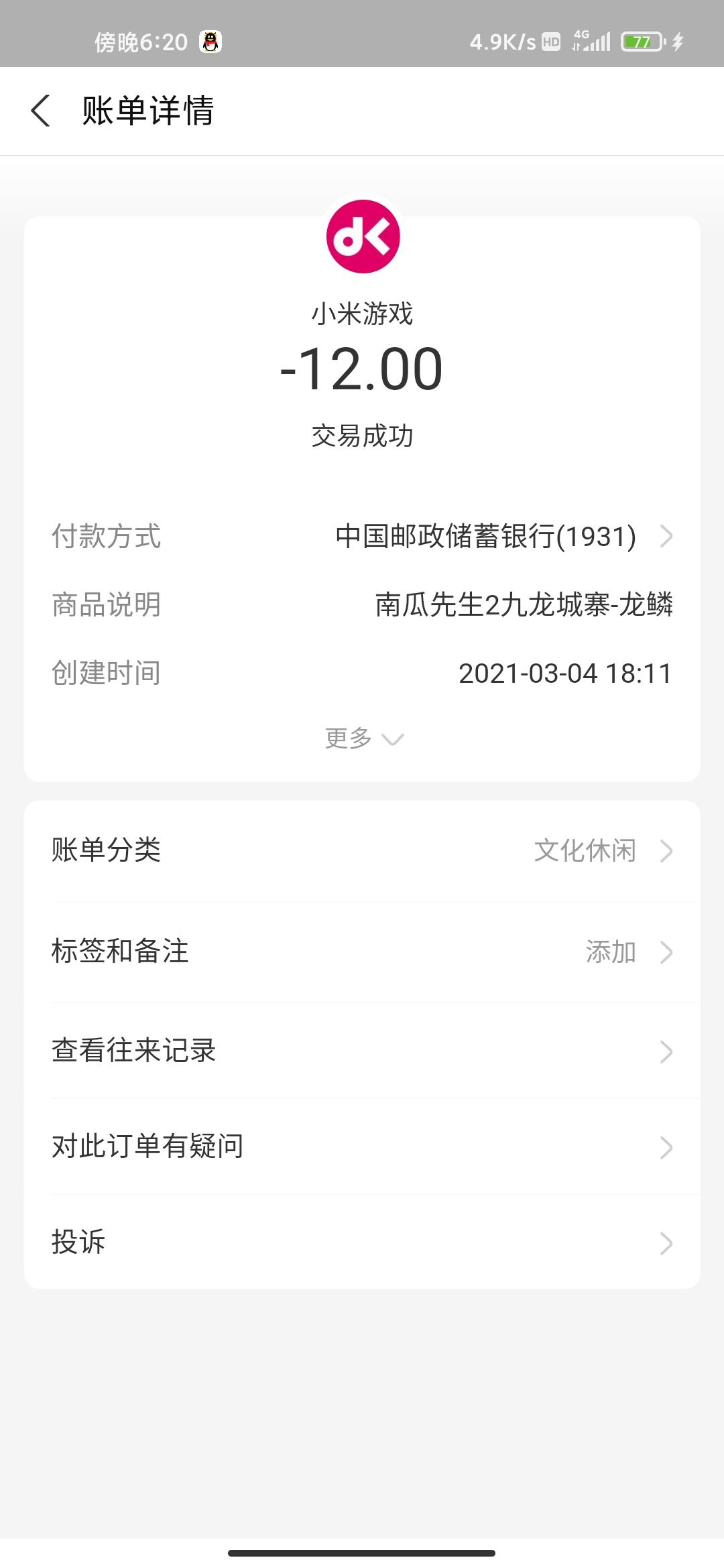The image size is (724, 1568).
Task: Go back from the 账单详情 page
Action: tap(41, 111)
